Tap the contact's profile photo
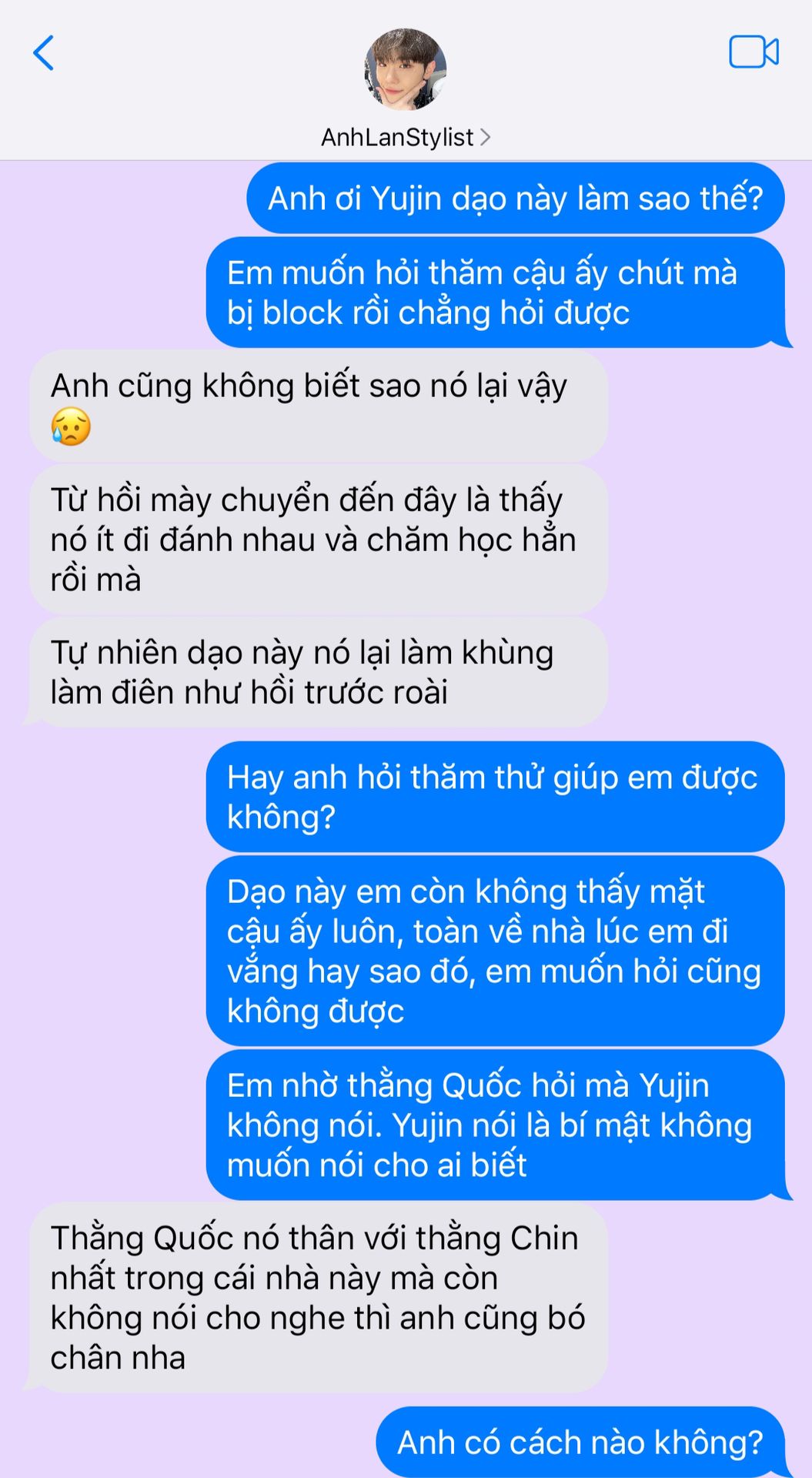This screenshot has width=812, height=1478. tap(405, 70)
